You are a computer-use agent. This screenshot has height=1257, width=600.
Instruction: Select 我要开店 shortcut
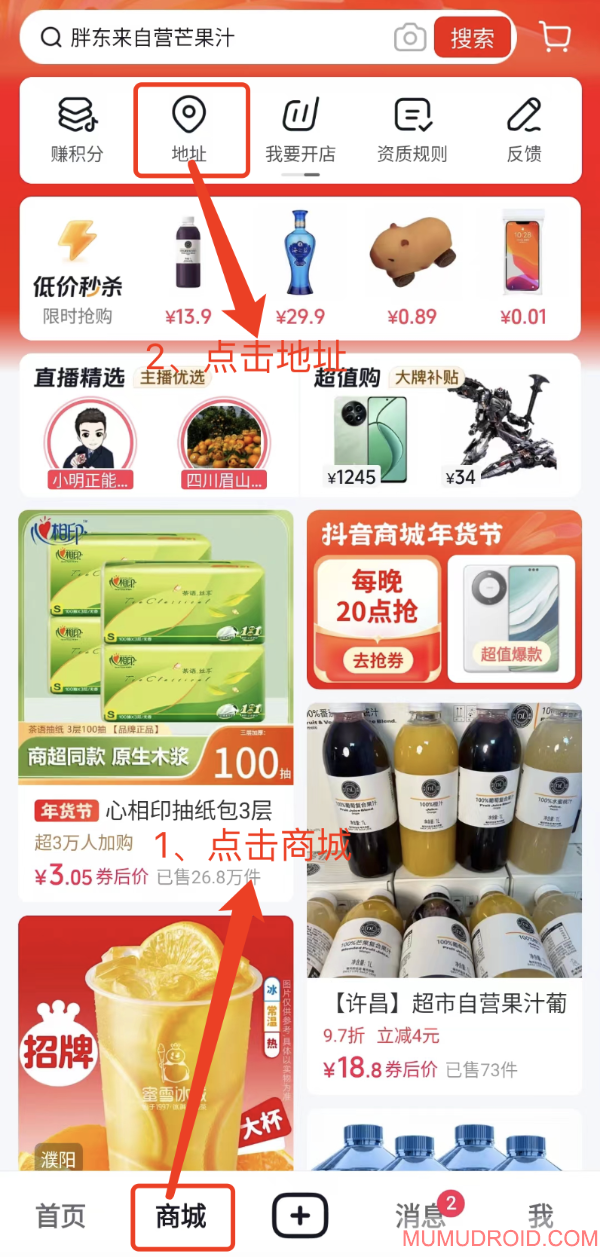299,130
